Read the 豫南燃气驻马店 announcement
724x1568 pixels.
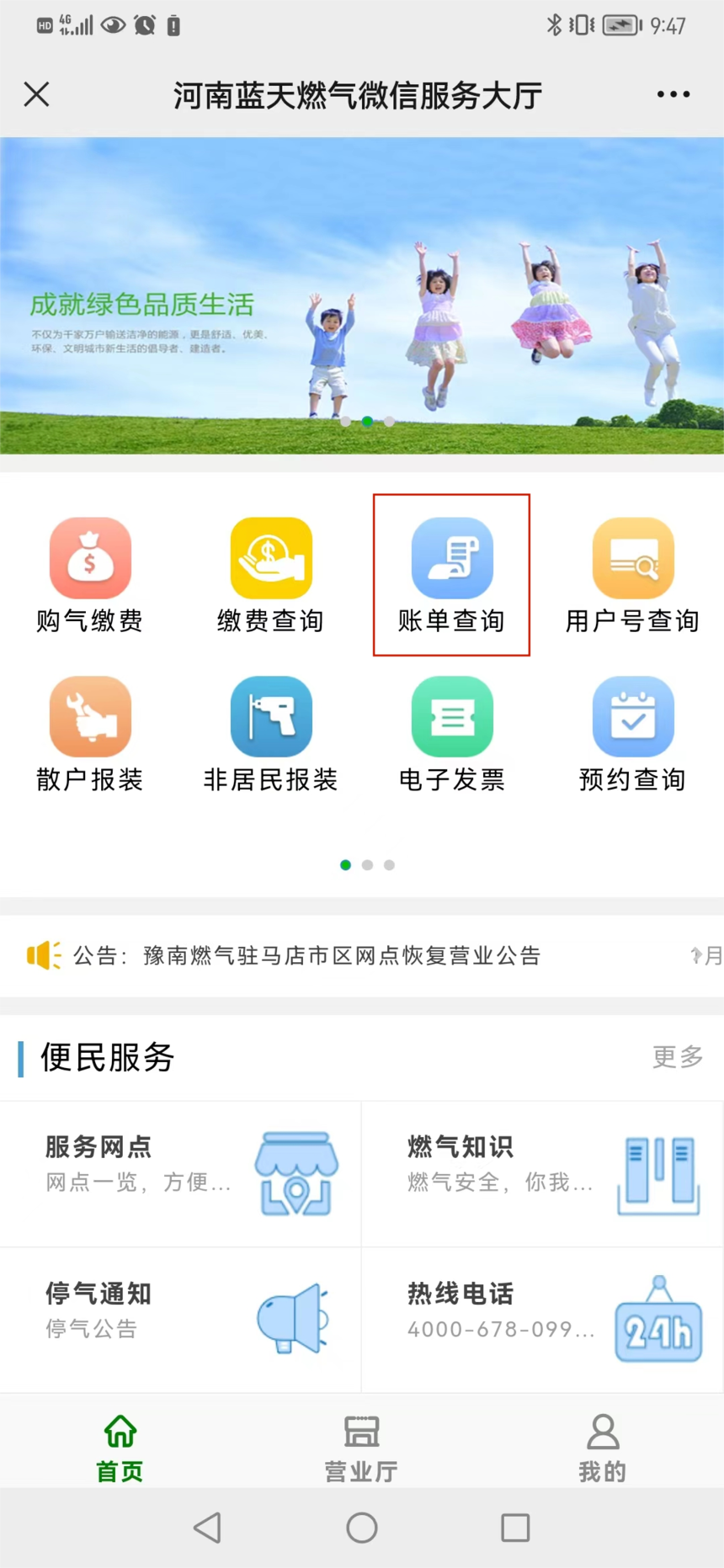coord(341,956)
